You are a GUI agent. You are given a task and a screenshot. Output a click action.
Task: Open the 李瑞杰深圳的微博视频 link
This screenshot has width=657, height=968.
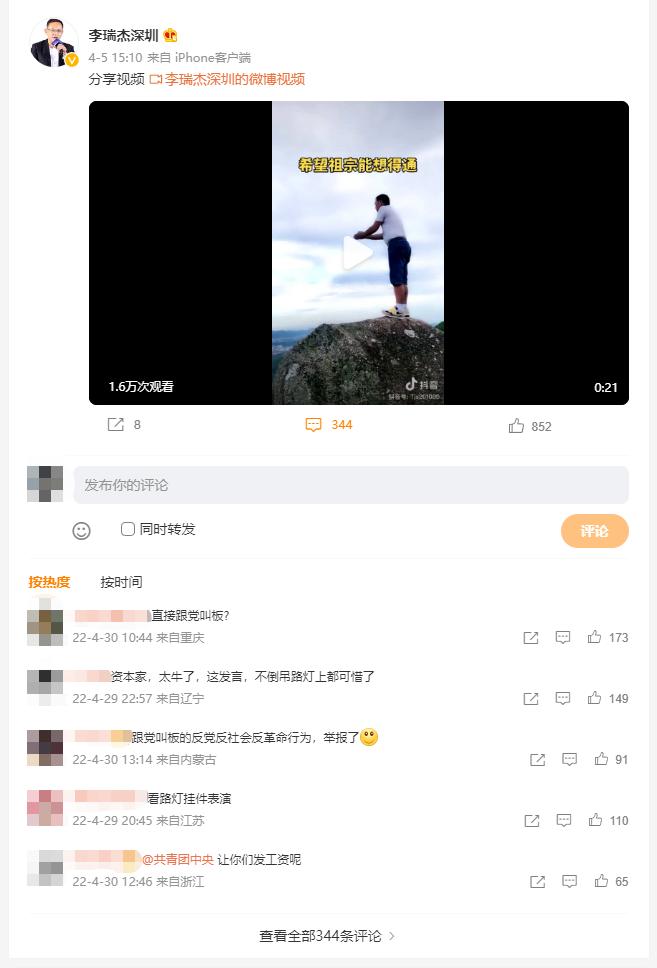[234, 79]
